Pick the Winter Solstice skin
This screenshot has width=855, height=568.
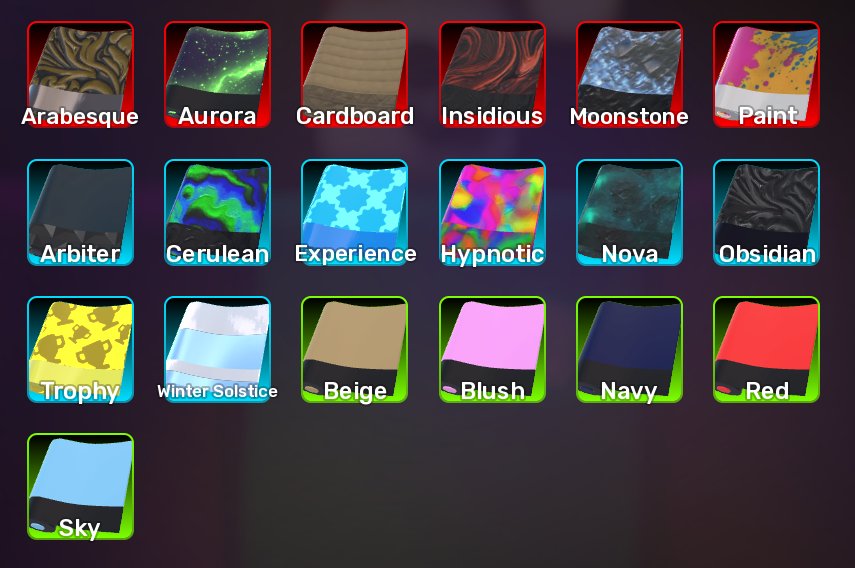click(218, 349)
